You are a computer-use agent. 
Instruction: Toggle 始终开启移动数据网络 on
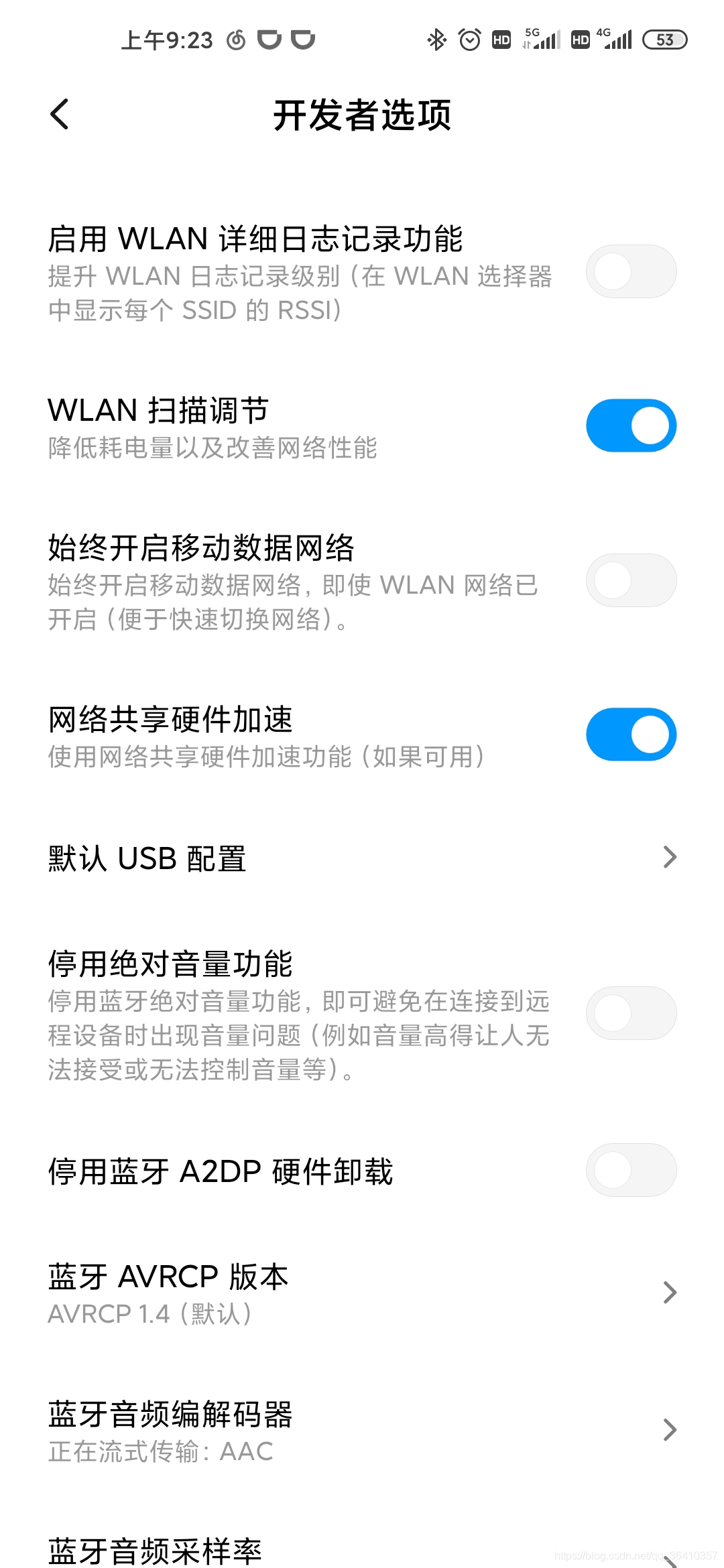point(631,580)
